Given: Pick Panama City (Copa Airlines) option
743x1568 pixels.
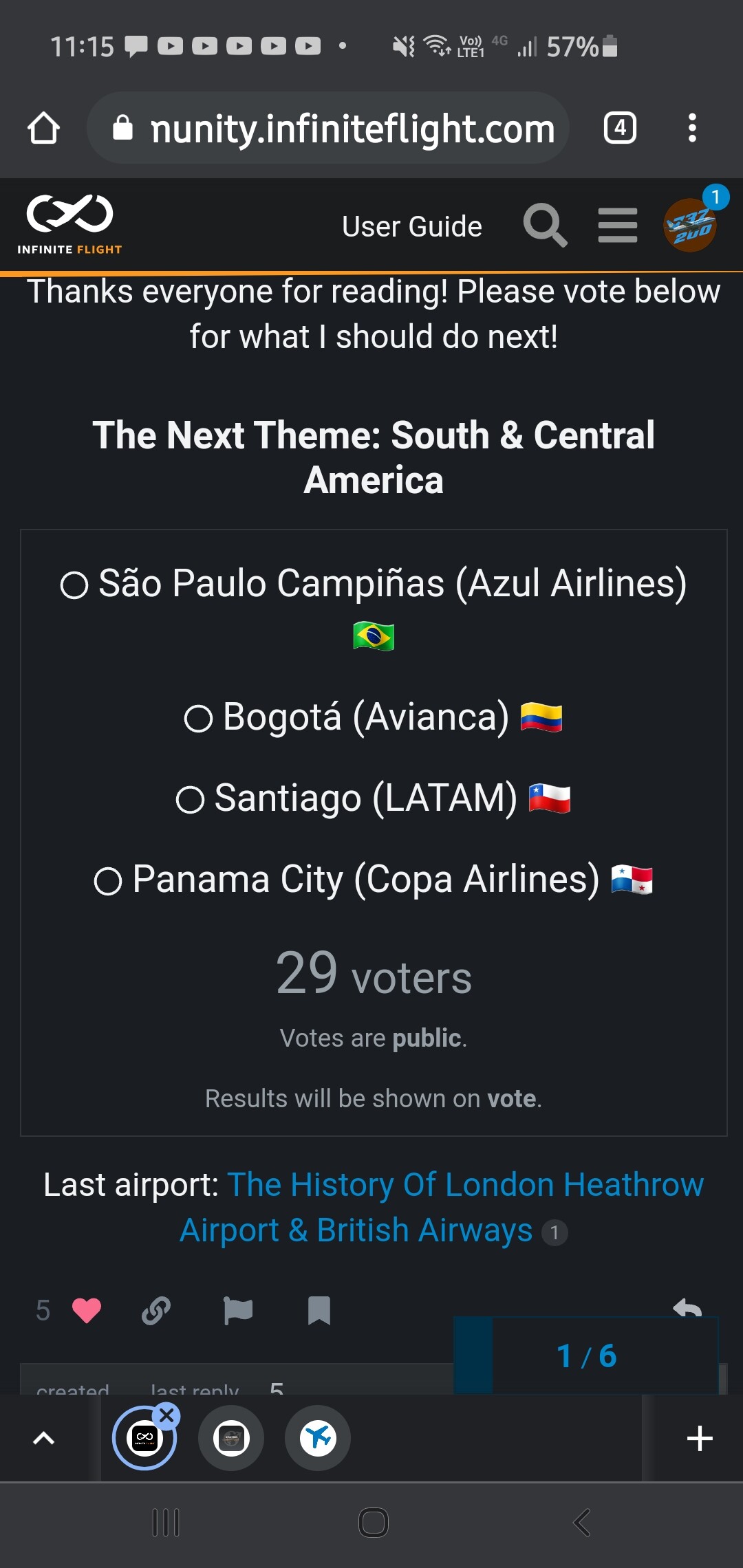Looking at the screenshot, I should [374, 880].
